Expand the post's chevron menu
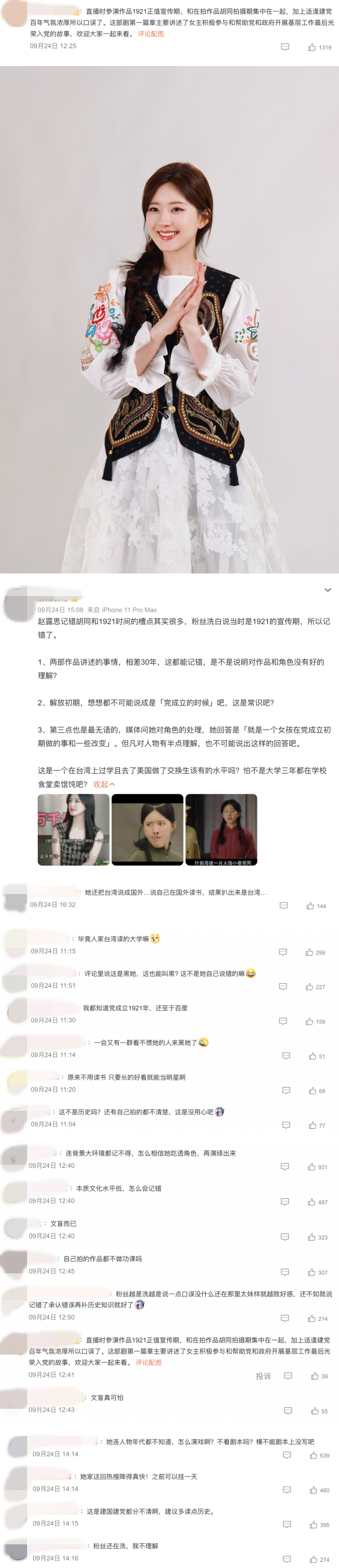Image resolution: width=339 pixels, height=1568 pixels. pyautogui.click(x=327, y=590)
